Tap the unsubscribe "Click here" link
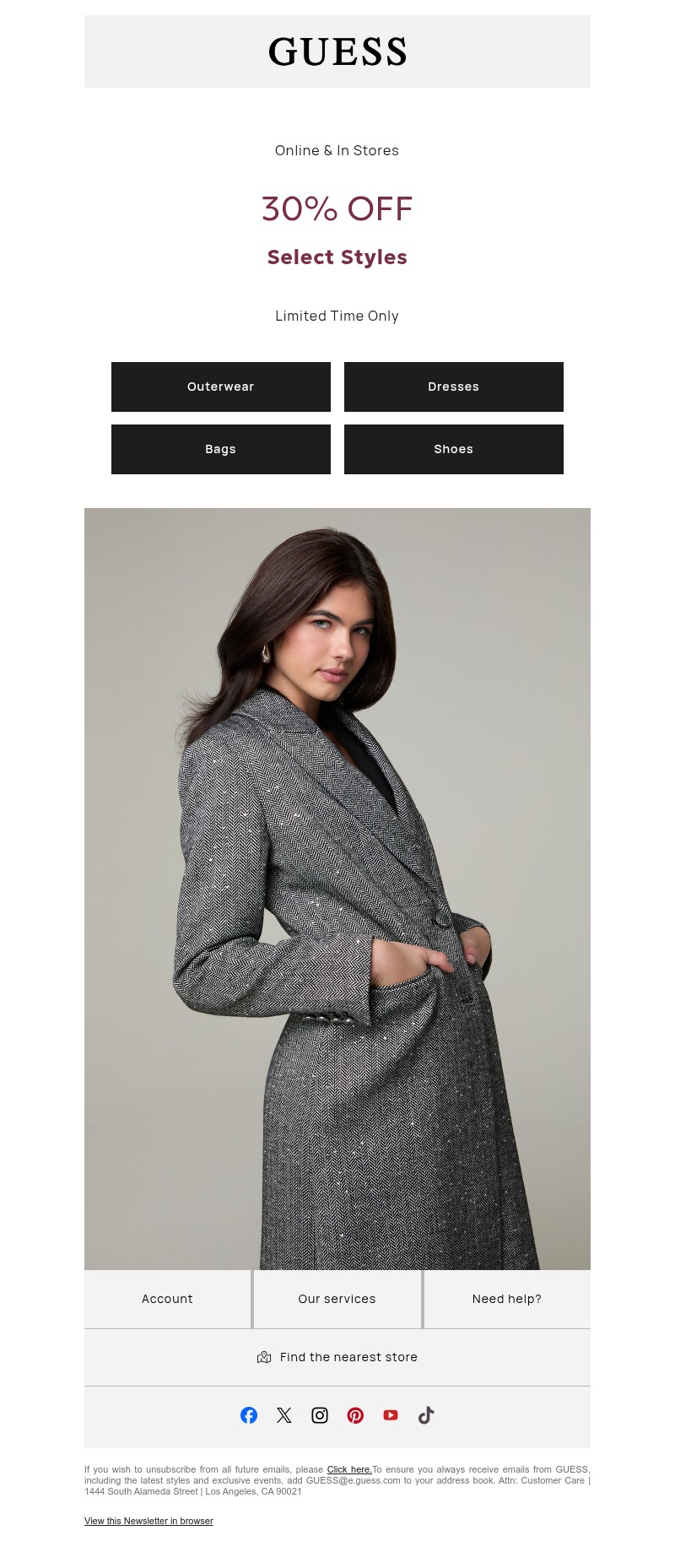 (x=349, y=1469)
